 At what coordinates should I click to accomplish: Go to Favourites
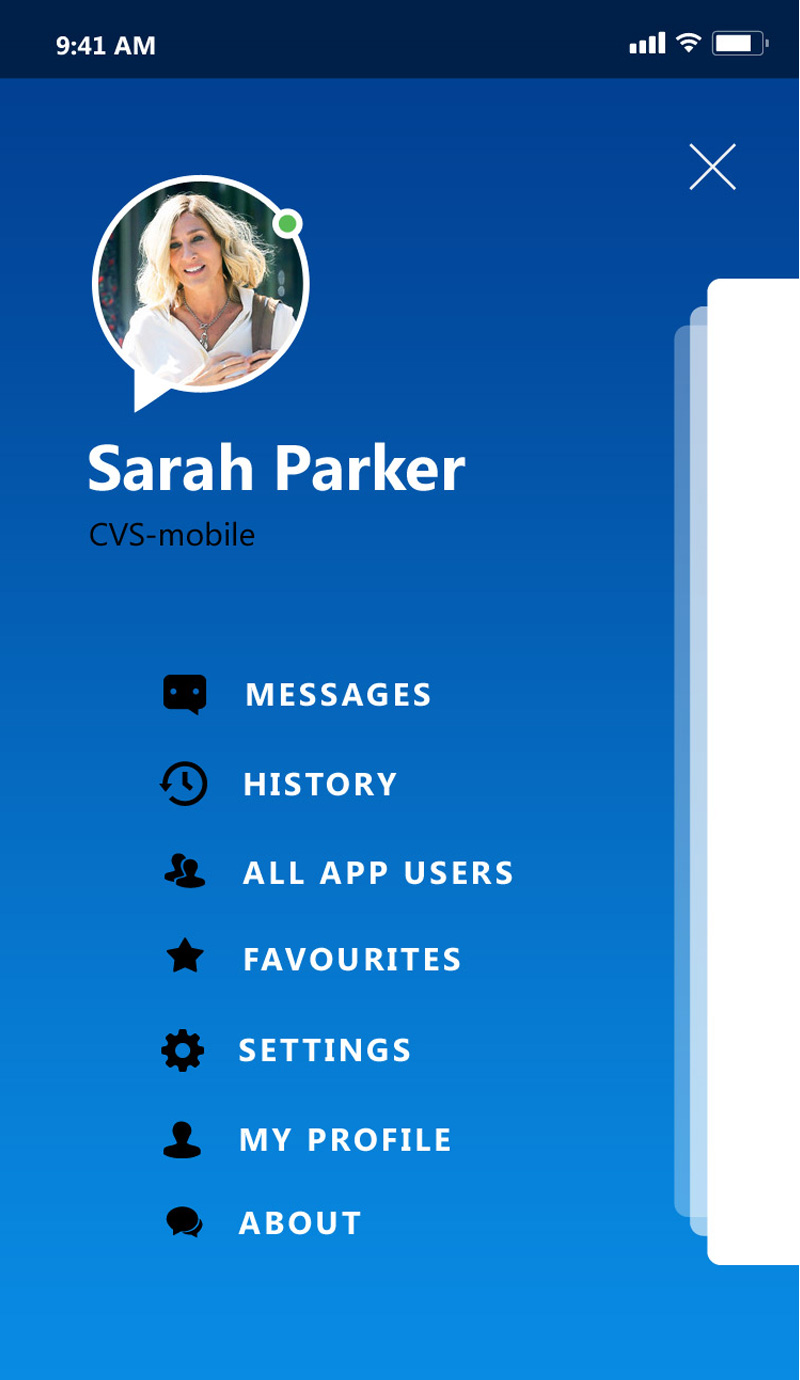352,959
